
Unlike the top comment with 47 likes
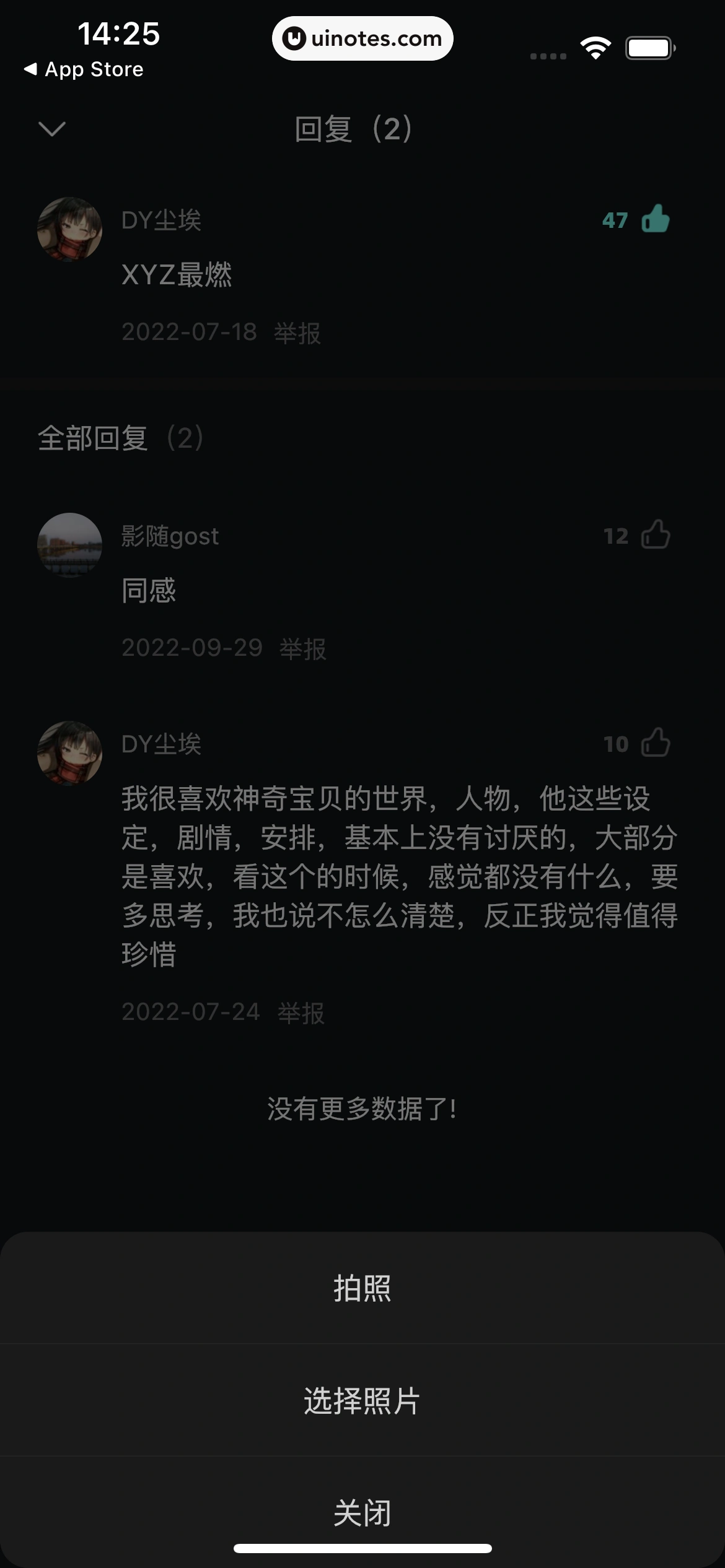click(654, 220)
